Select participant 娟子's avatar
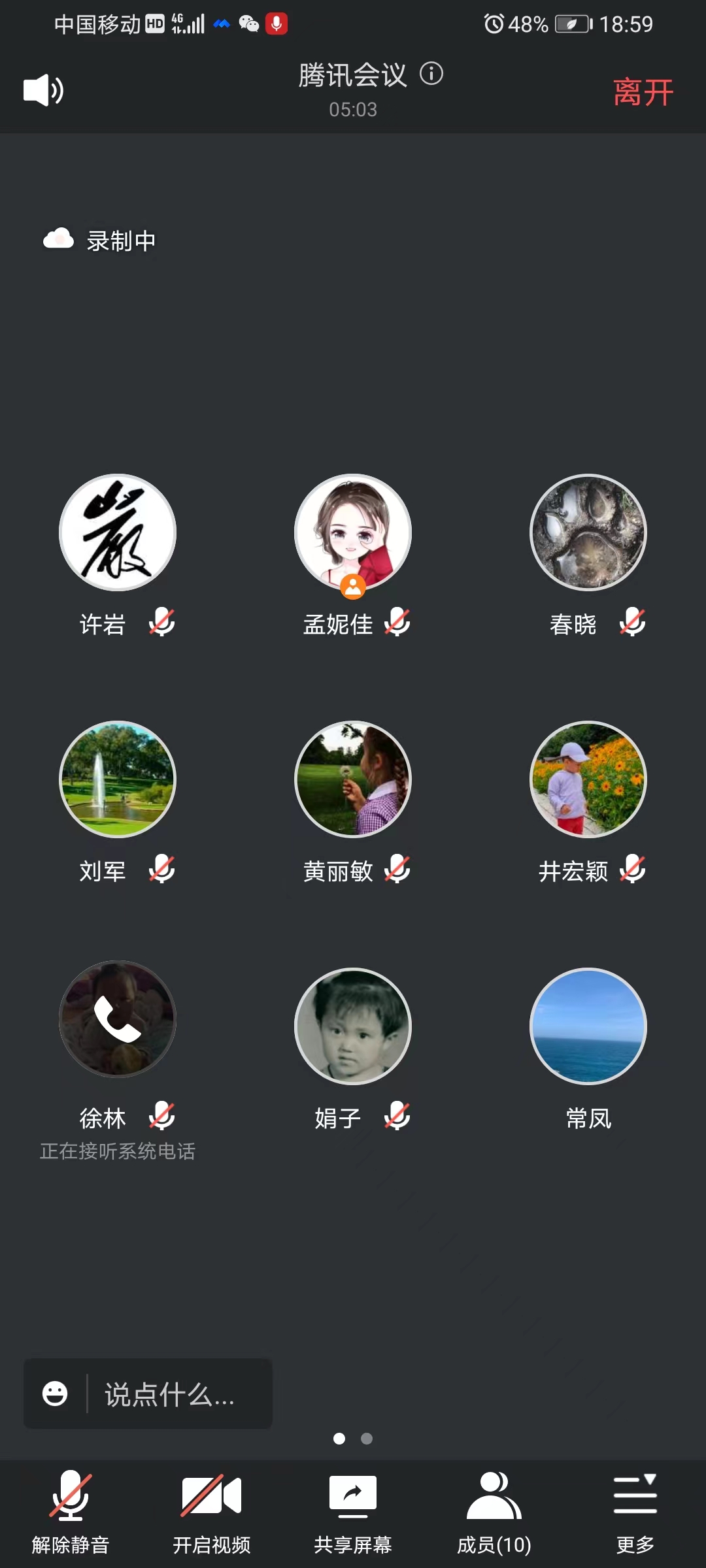706x1568 pixels. pyautogui.click(x=353, y=1026)
